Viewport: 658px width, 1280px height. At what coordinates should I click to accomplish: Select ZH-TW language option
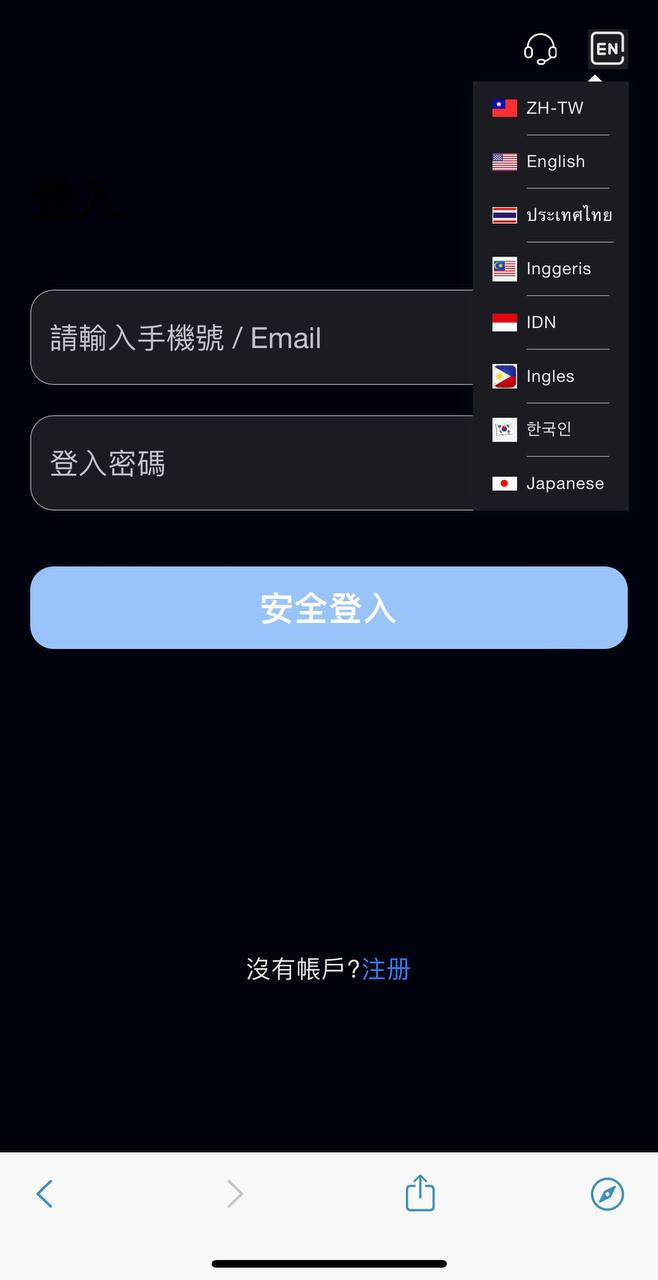coord(551,108)
